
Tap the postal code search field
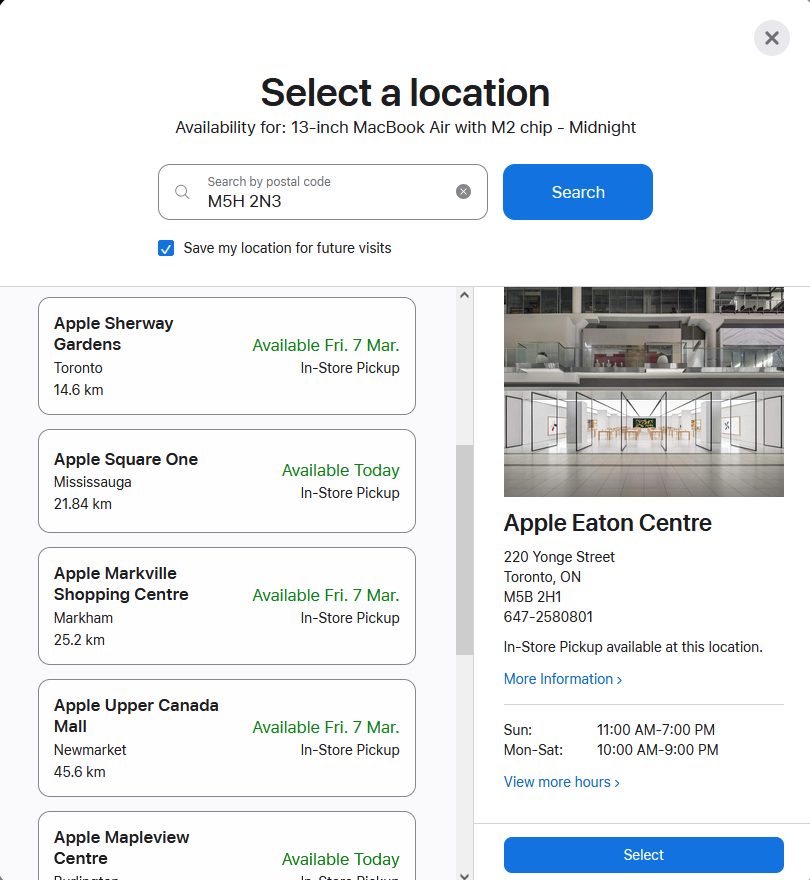(323, 192)
